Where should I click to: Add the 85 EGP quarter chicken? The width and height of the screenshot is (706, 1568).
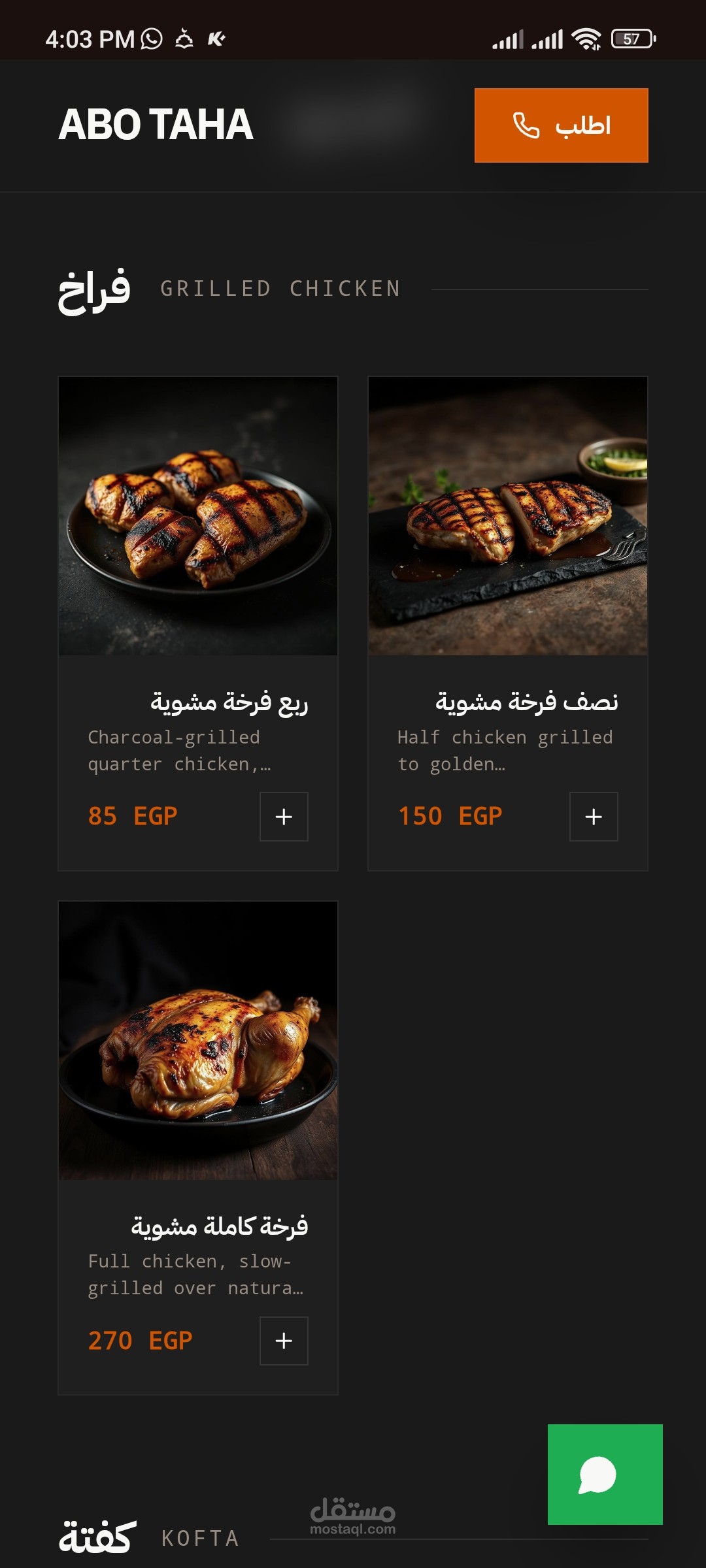284,817
